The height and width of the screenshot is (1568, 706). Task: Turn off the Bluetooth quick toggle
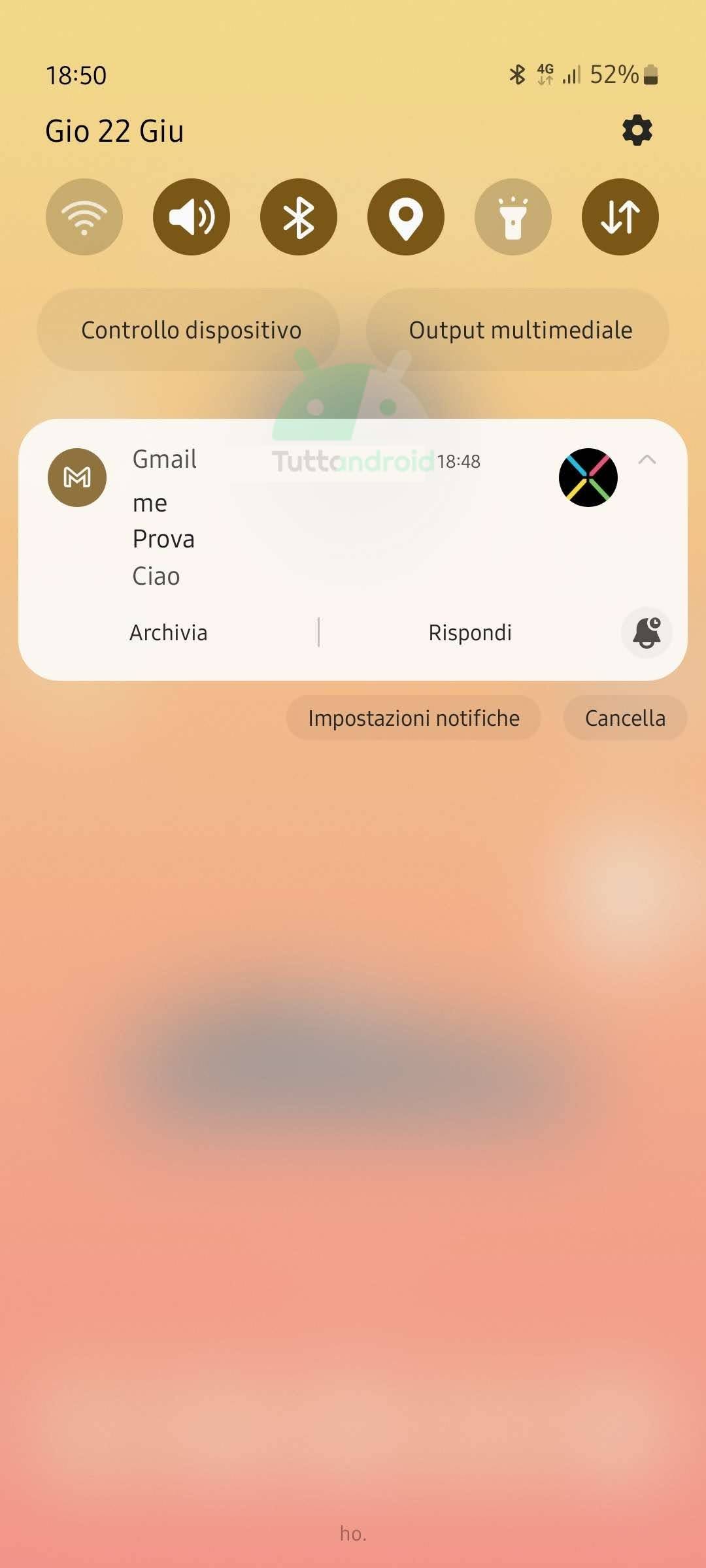click(299, 217)
